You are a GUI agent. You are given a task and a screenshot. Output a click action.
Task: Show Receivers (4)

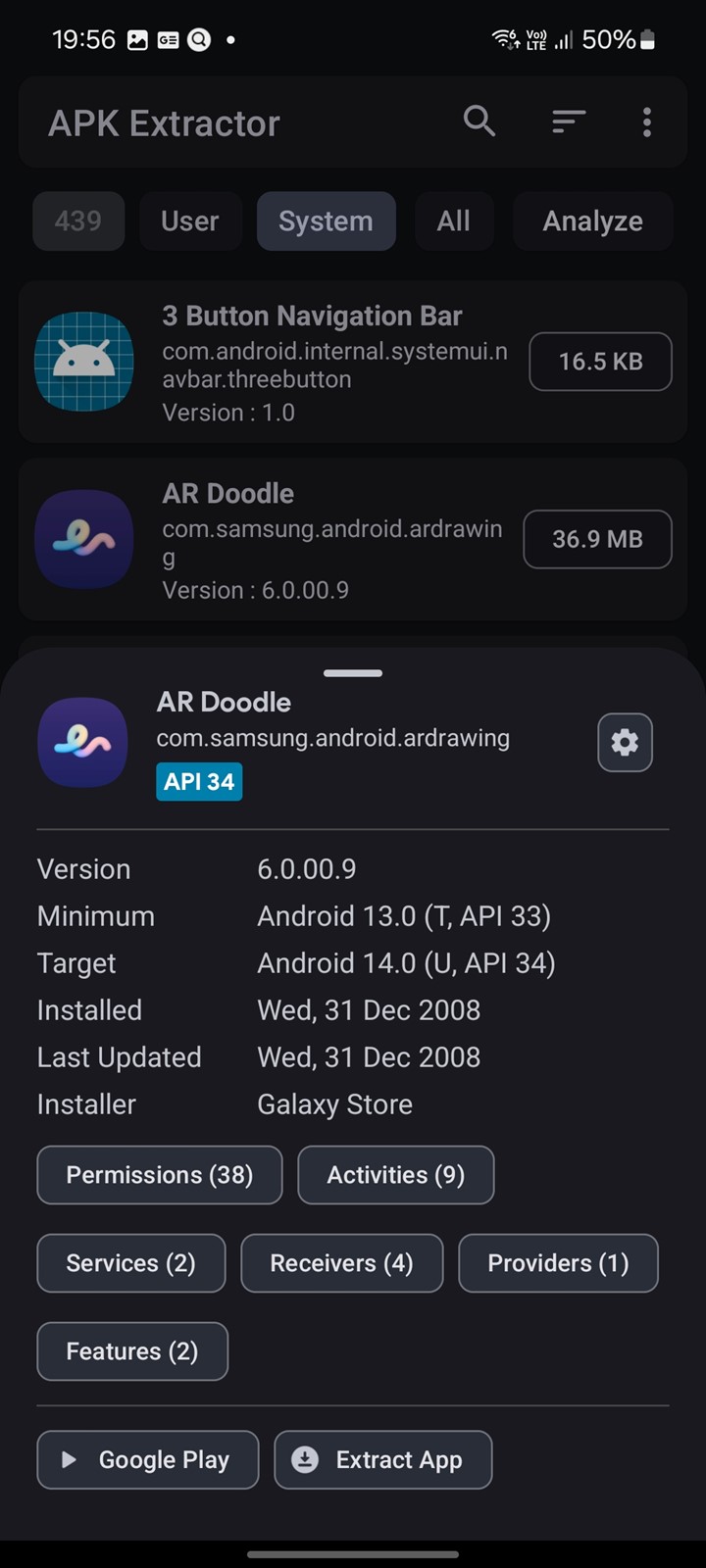pyautogui.click(x=342, y=1263)
